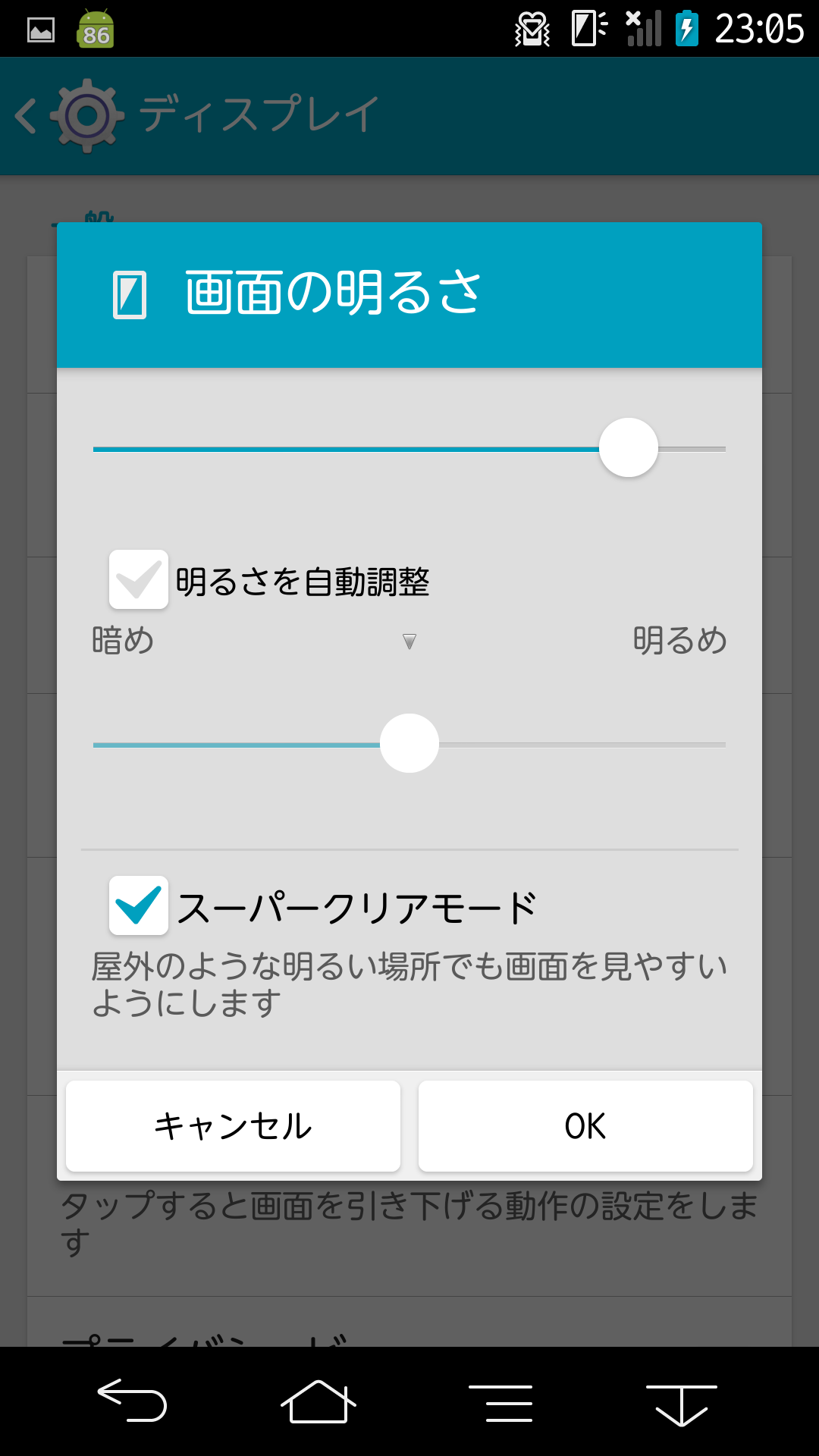Tap the top brightness slider handle
The height and width of the screenshot is (1456, 819).
point(629,448)
